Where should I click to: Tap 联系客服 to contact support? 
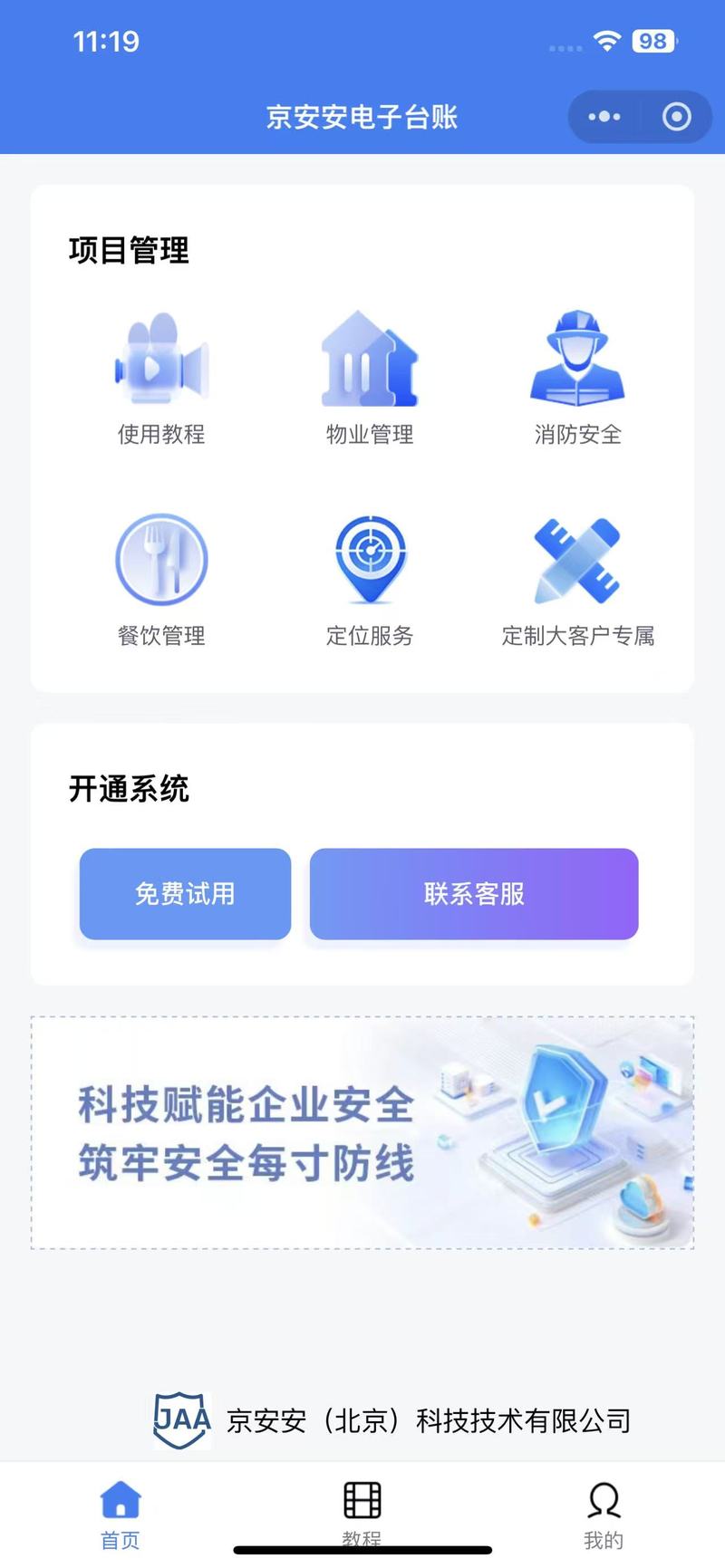pos(474,894)
